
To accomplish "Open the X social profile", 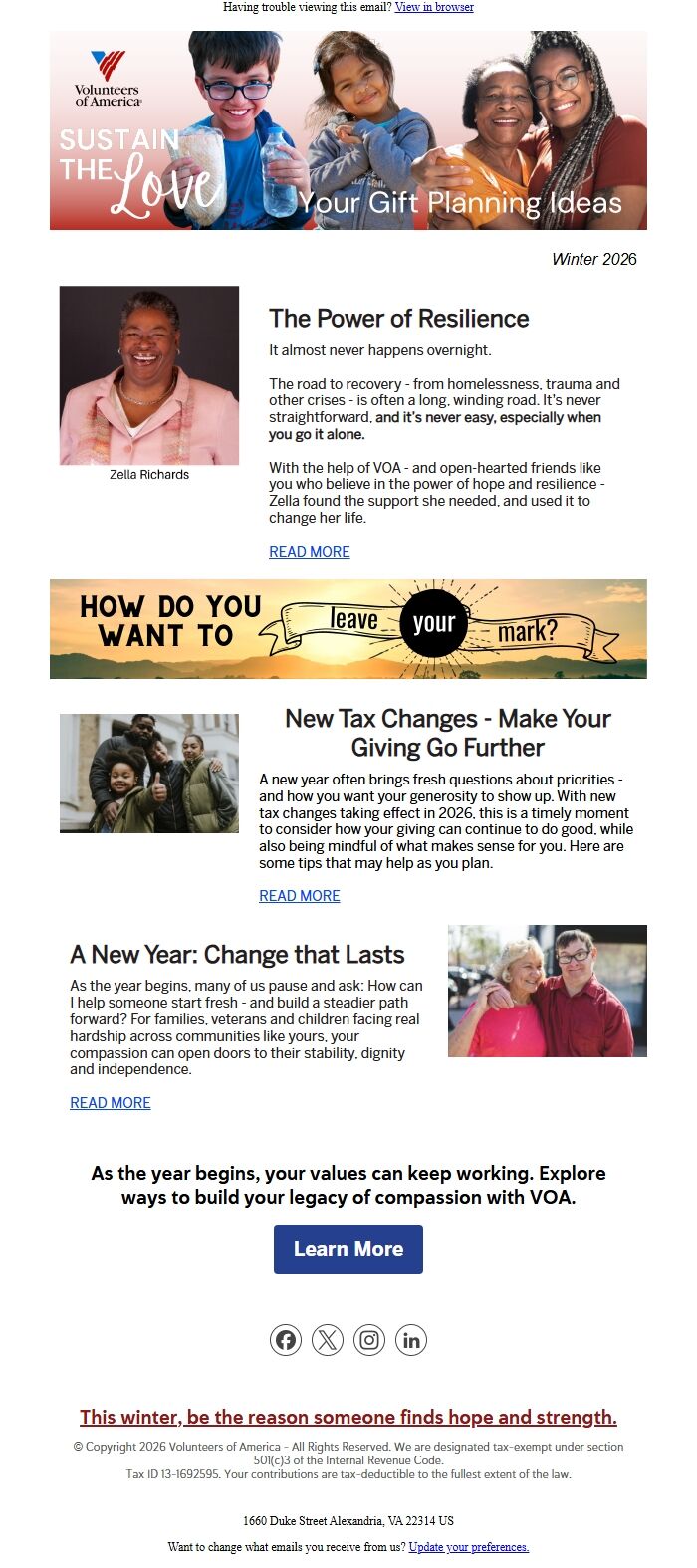I will [x=328, y=1340].
